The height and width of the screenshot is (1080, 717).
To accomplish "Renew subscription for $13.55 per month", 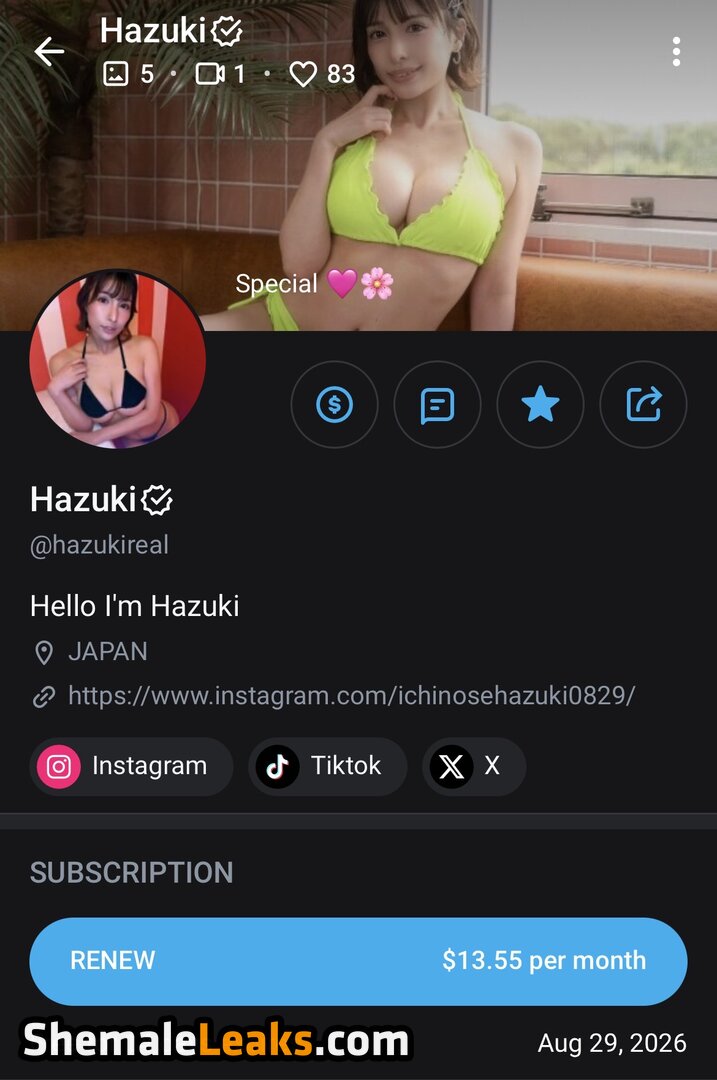I will pos(358,961).
